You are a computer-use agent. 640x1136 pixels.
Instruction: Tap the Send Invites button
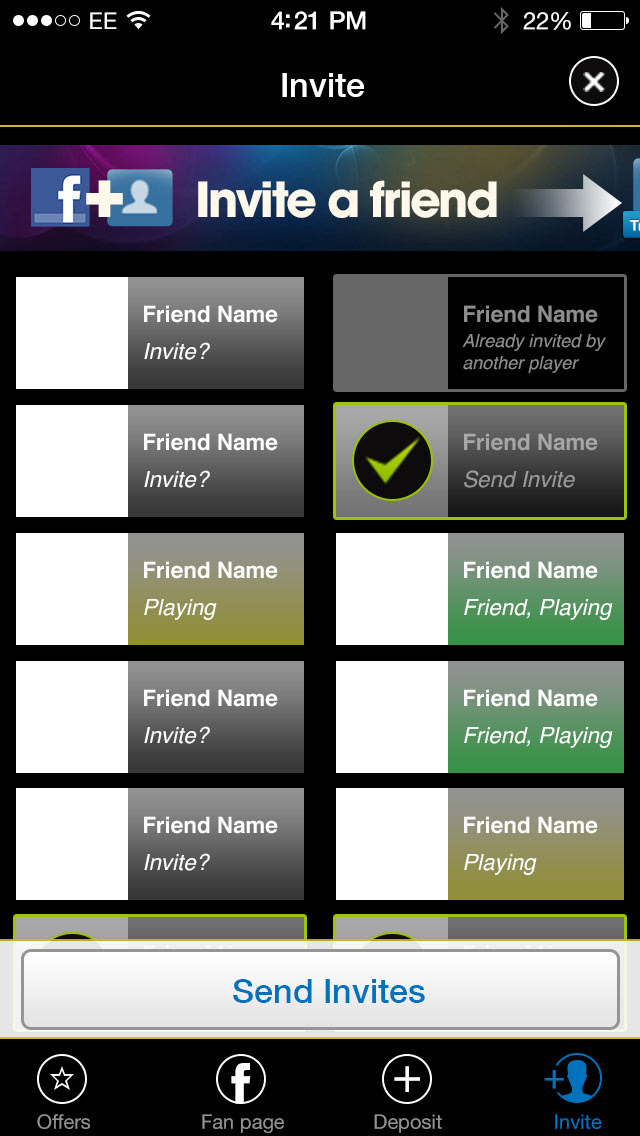pyautogui.click(x=320, y=990)
